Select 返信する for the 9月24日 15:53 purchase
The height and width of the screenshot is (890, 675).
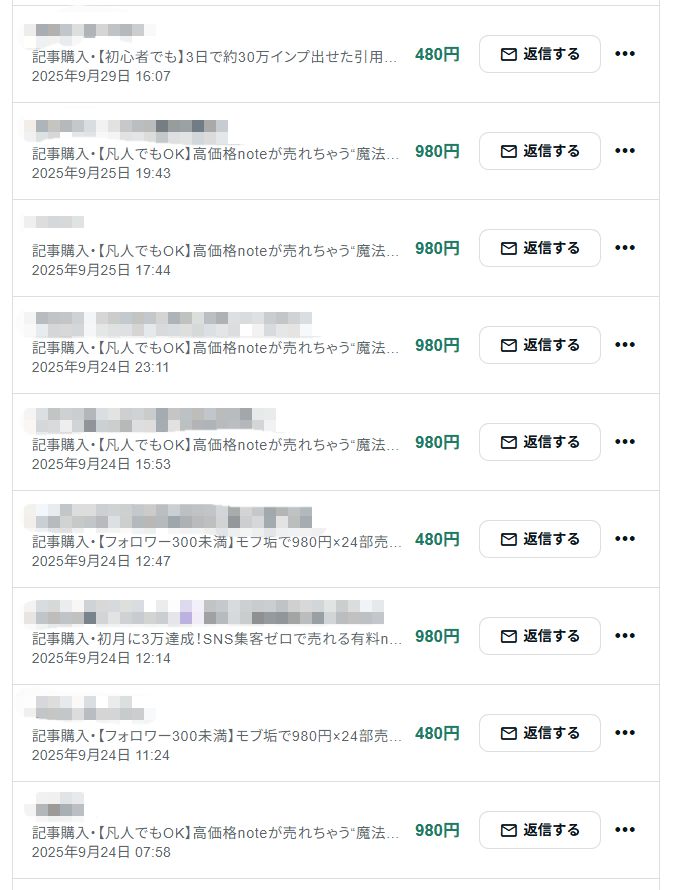539,442
